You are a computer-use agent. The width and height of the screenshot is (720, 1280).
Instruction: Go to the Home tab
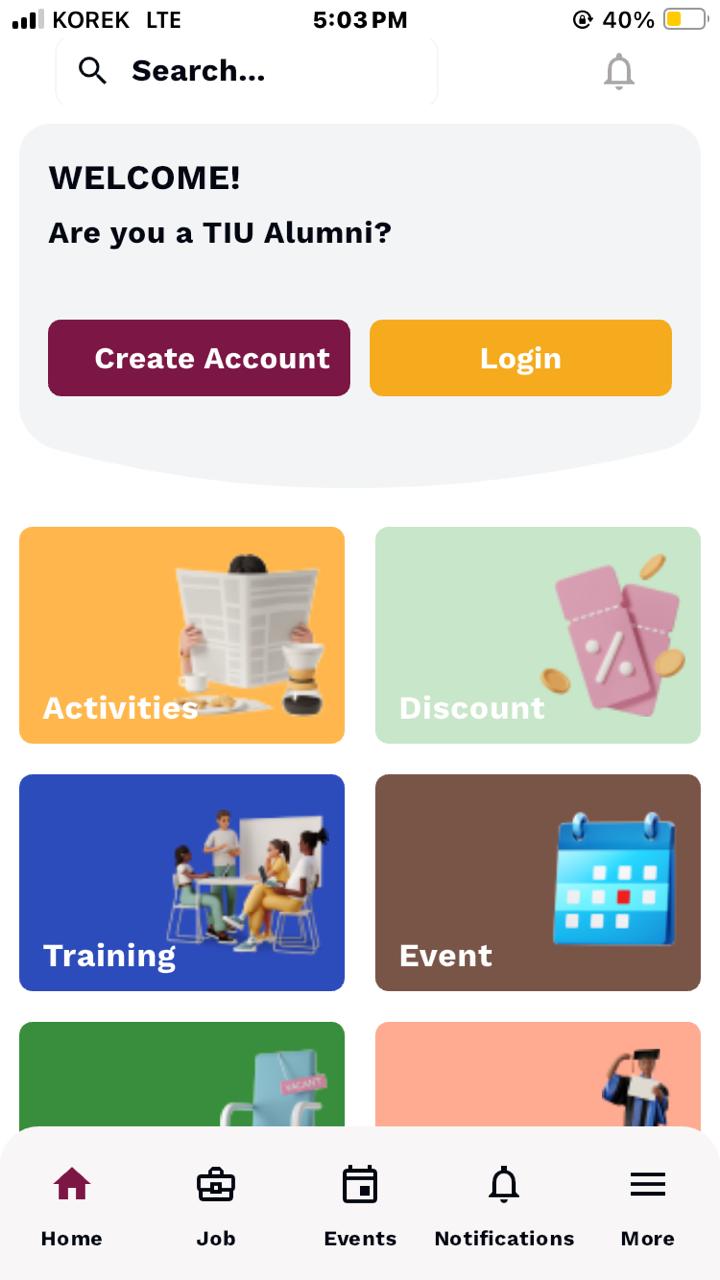coord(72,1206)
